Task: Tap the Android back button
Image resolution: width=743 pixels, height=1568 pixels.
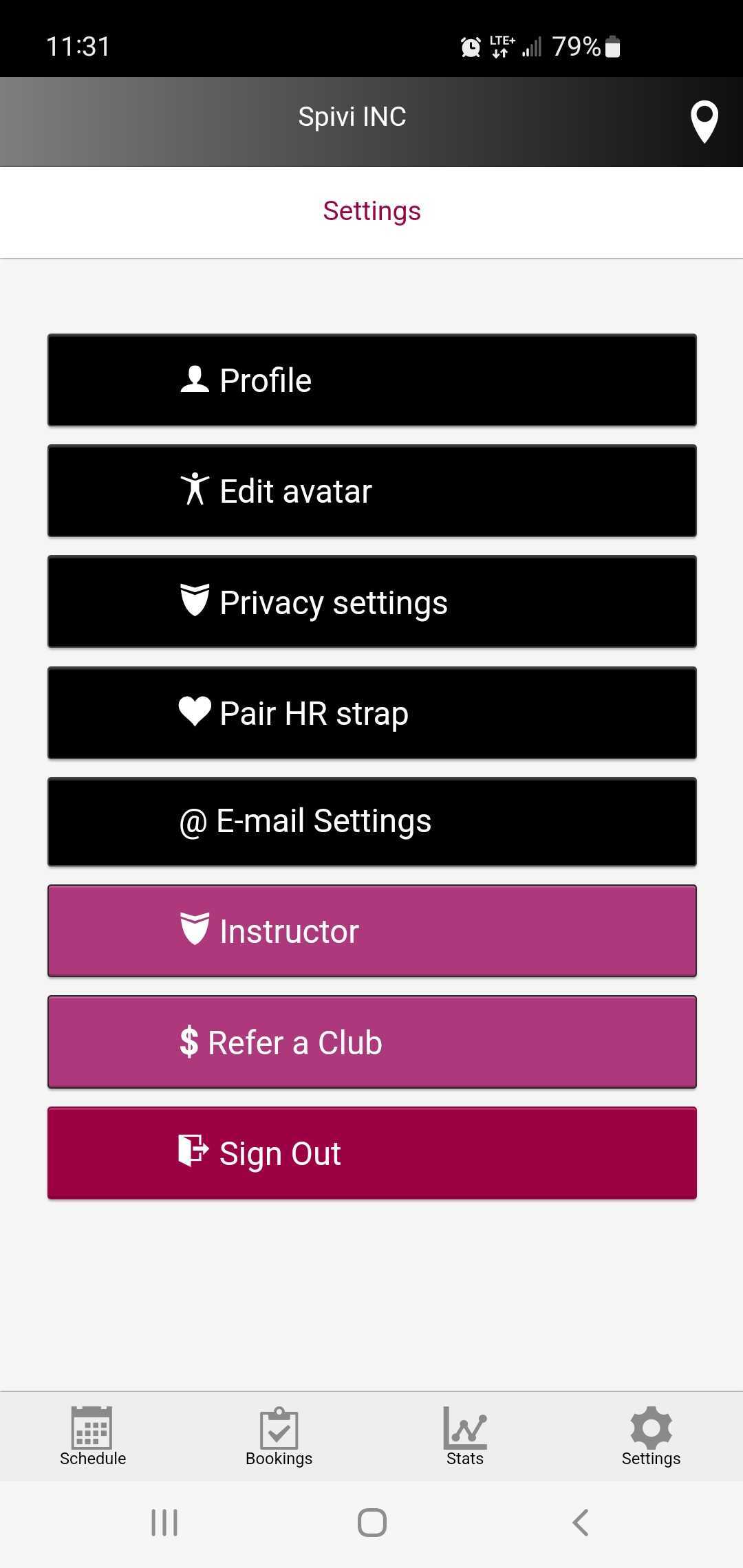Action: 580,1521
